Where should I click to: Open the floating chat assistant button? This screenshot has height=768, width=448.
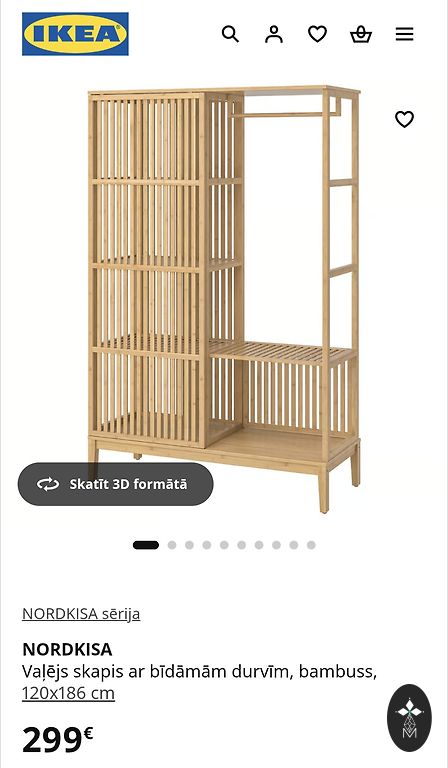point(409,718)
